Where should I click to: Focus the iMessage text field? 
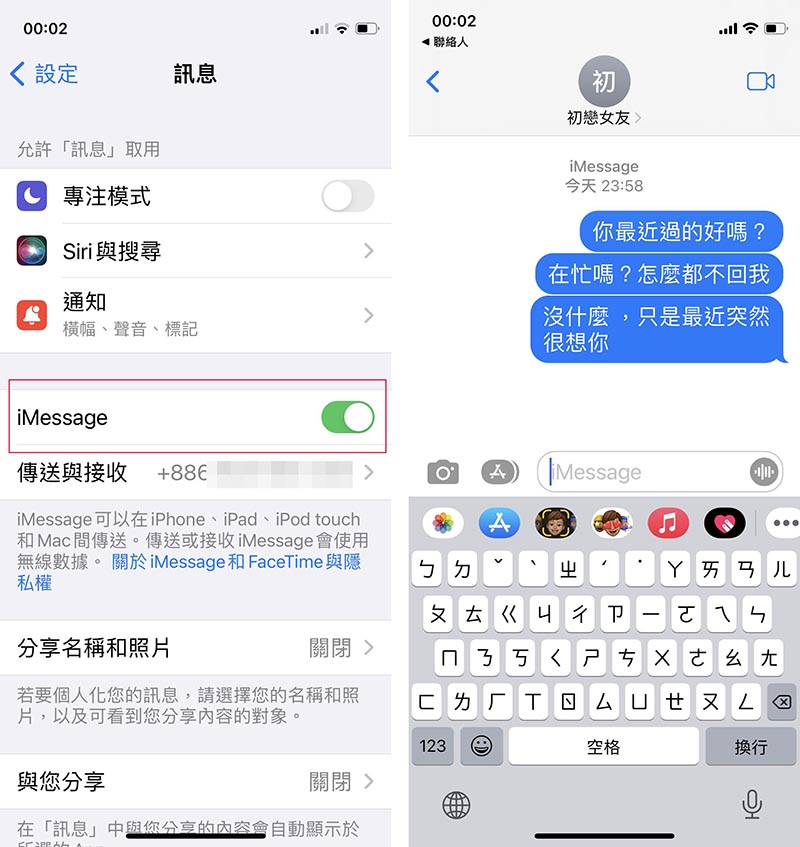[645, 472]
